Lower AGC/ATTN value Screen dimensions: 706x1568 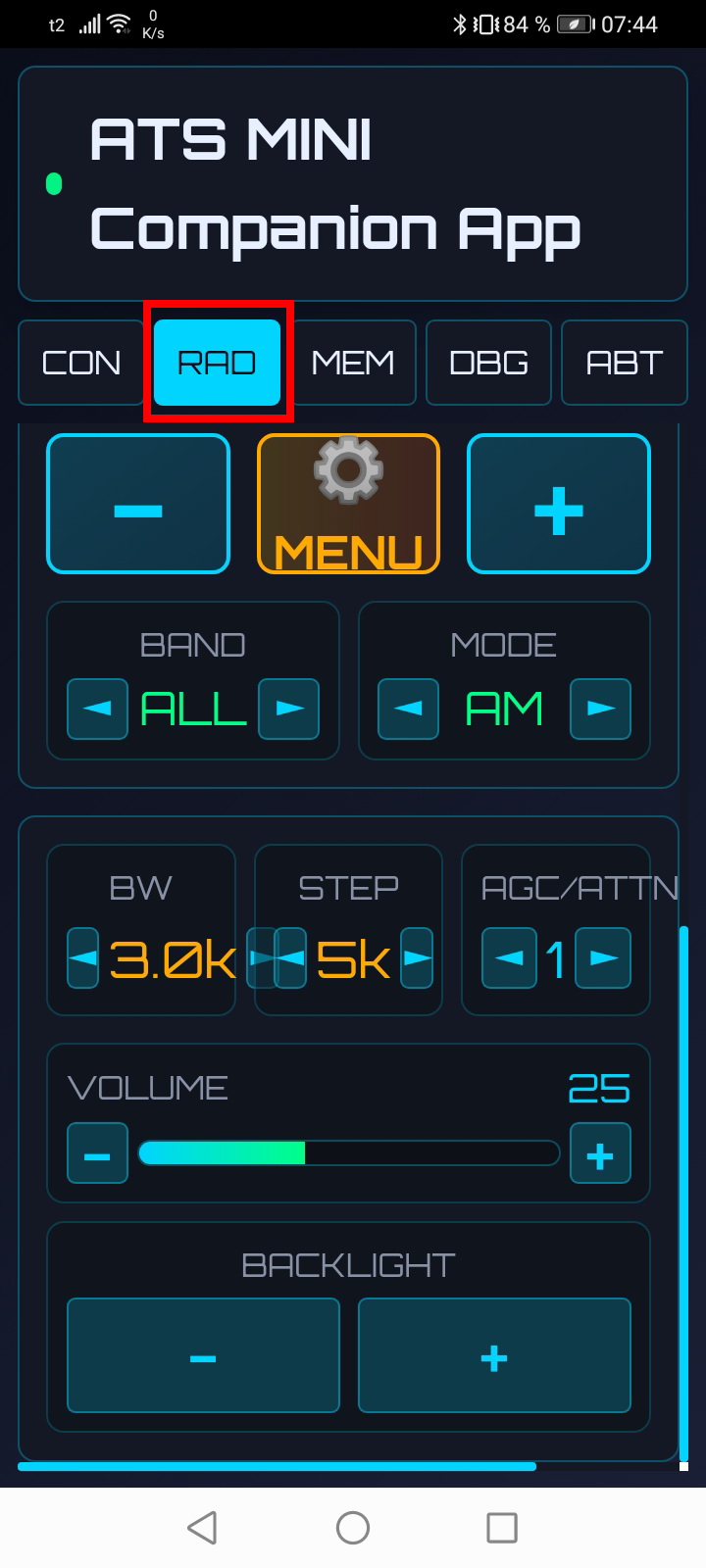pyautogui.click(x=509, y=957)
